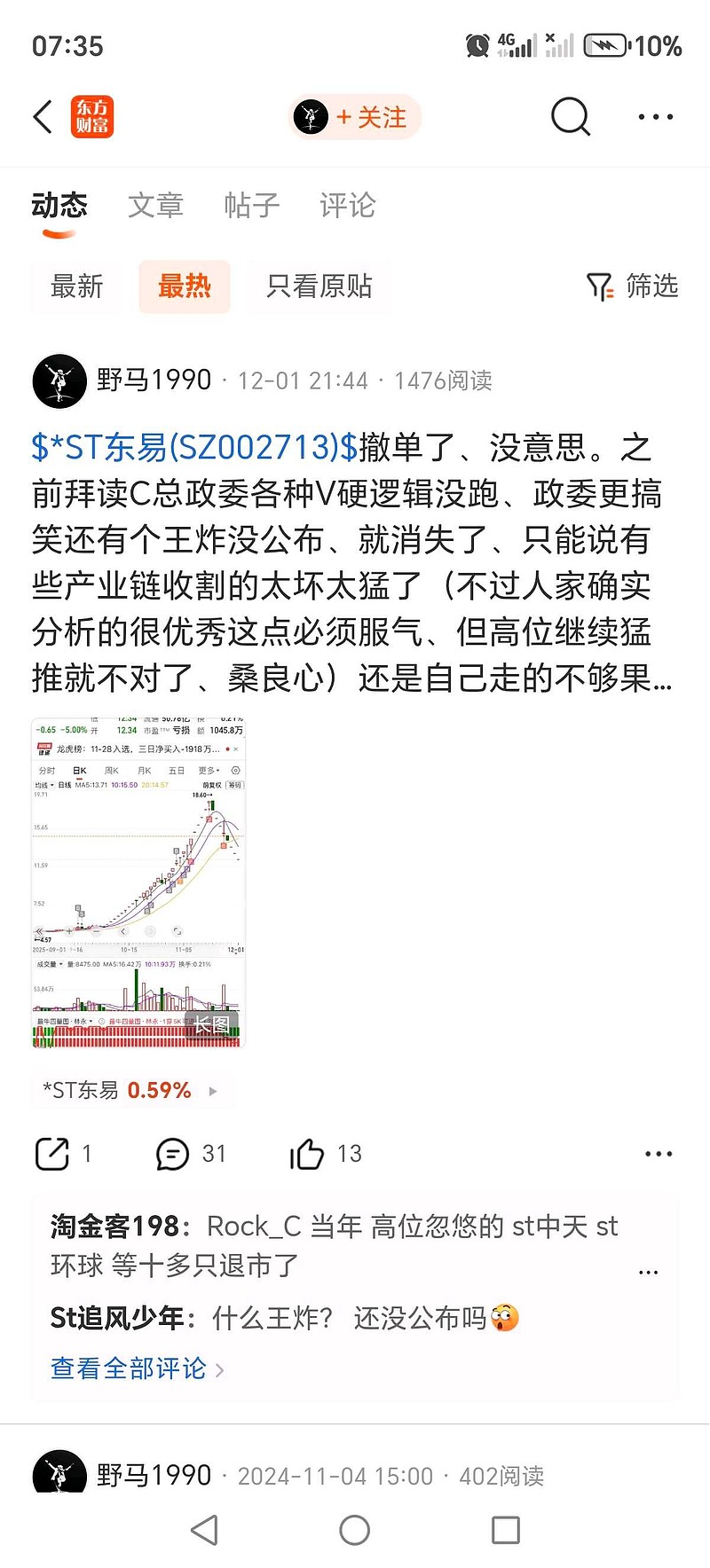Open comments via the speech bubble icon

point(173,1153)
